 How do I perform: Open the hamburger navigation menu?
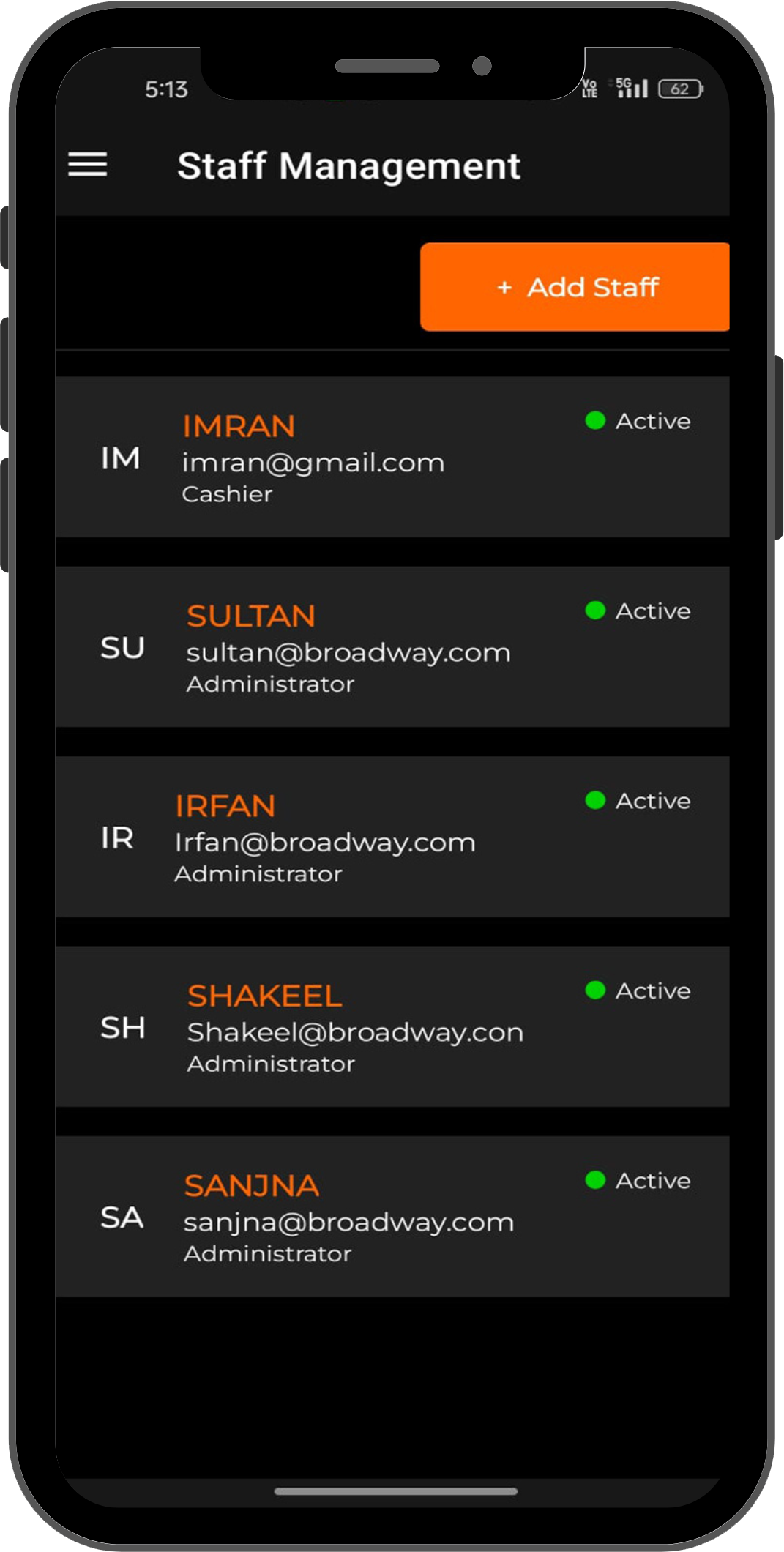(88, 165)
